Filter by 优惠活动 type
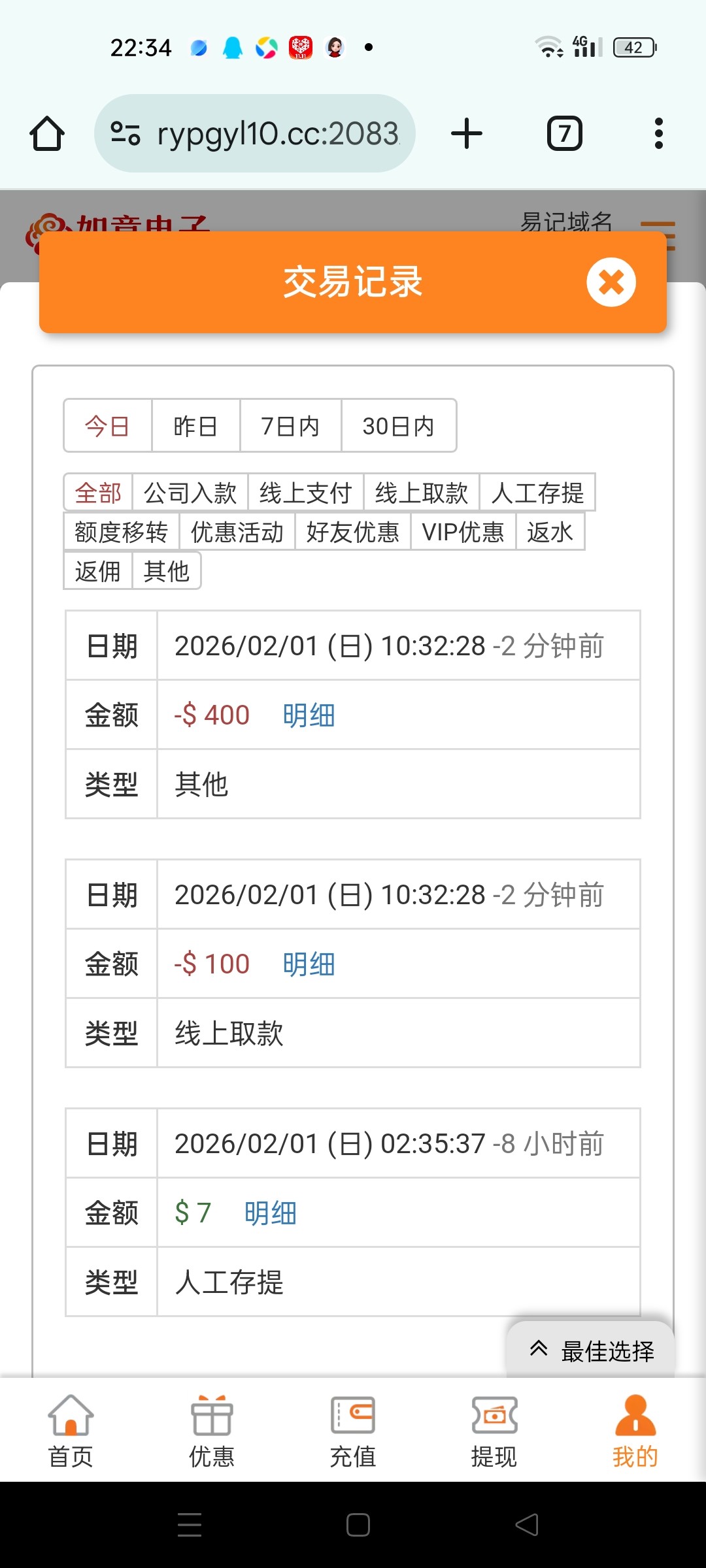This screenshot has height=1568, width=706. pos(237,532)
